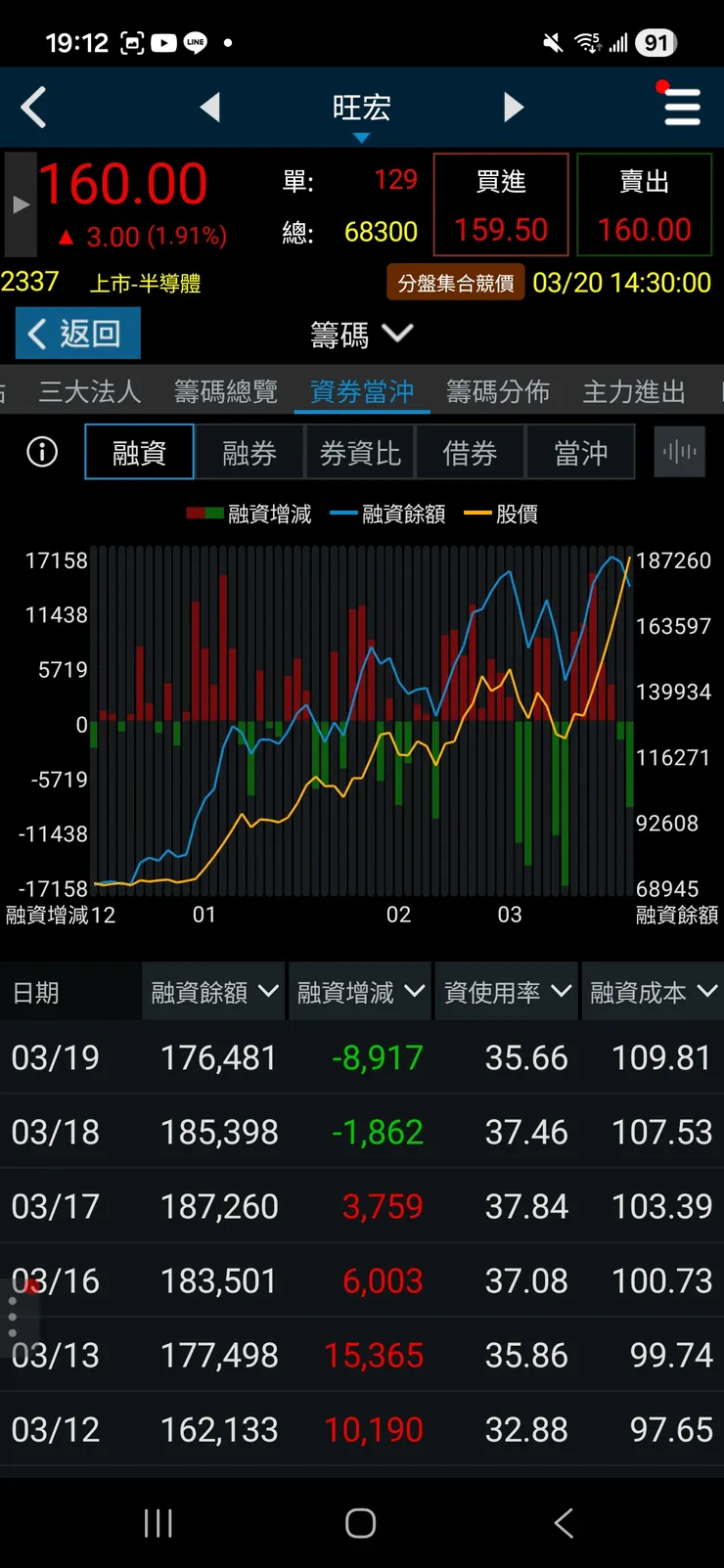Select the 三大法人 tab
The height and width of the screenshot is (1568, 724).
(88, 389)
